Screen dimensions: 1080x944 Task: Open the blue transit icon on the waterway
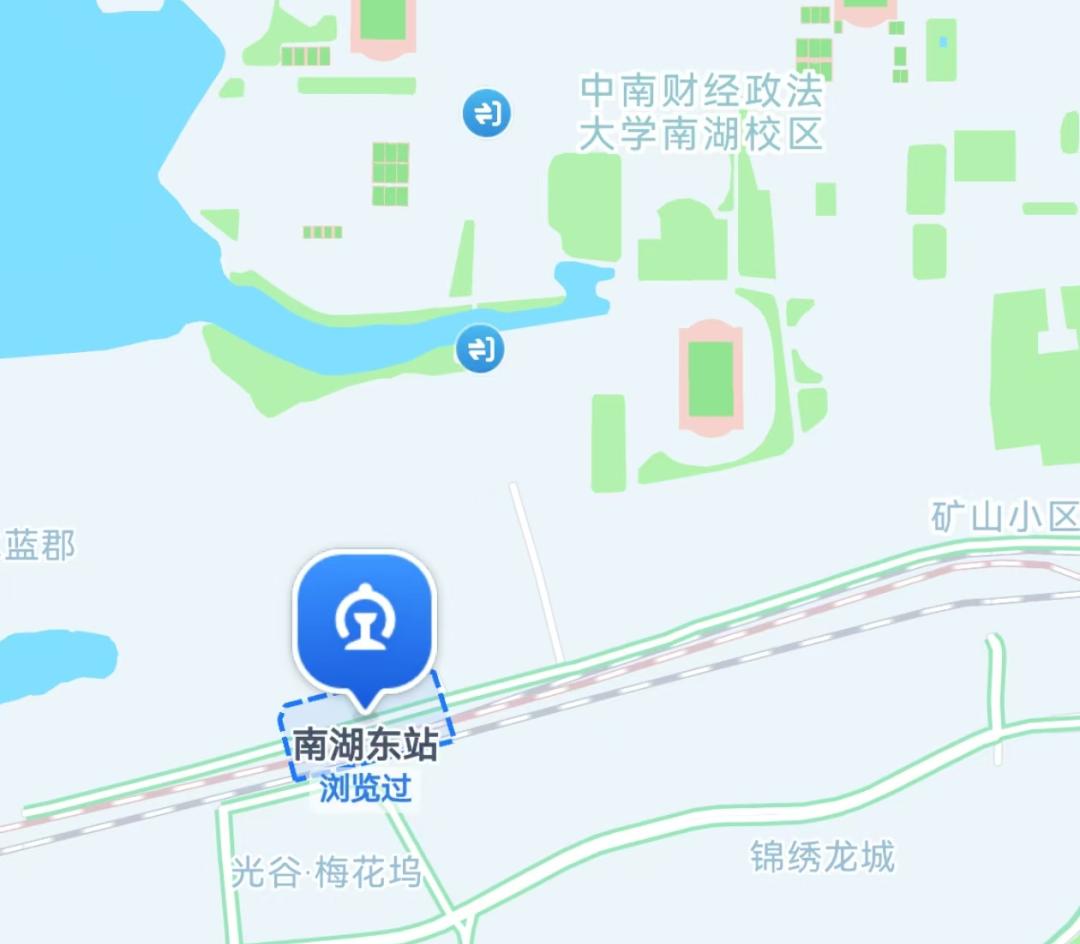[480, 350]
